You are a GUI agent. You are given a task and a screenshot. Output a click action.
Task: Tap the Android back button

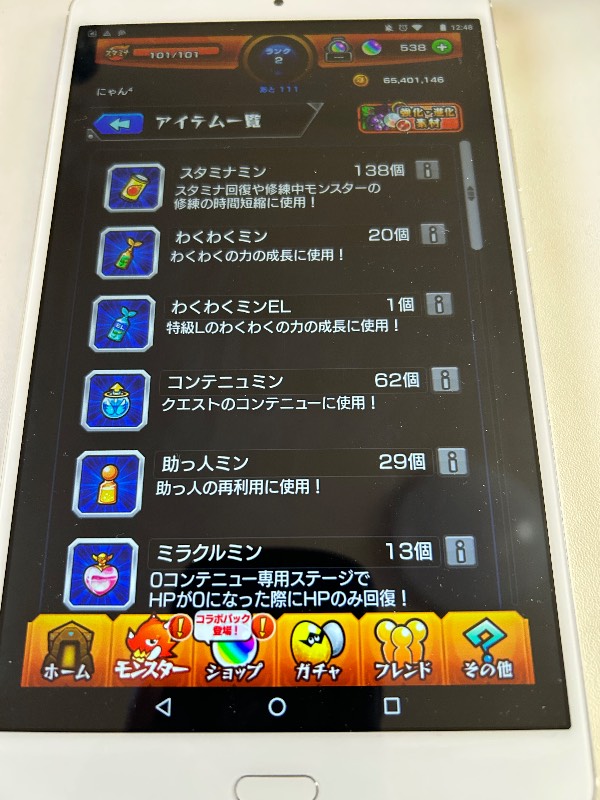click(x=163, y=707)
